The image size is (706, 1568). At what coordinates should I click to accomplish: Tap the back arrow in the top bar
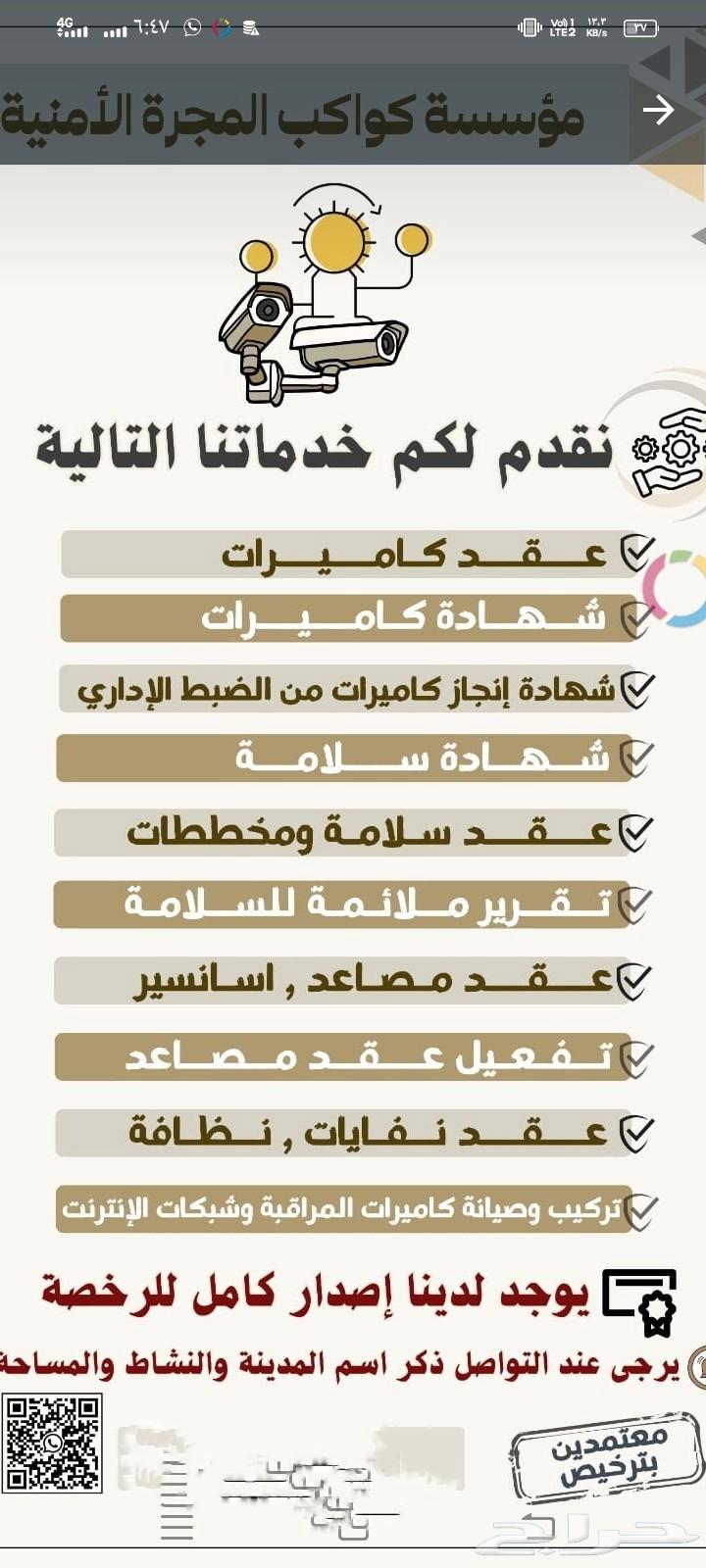pos(658,110)
